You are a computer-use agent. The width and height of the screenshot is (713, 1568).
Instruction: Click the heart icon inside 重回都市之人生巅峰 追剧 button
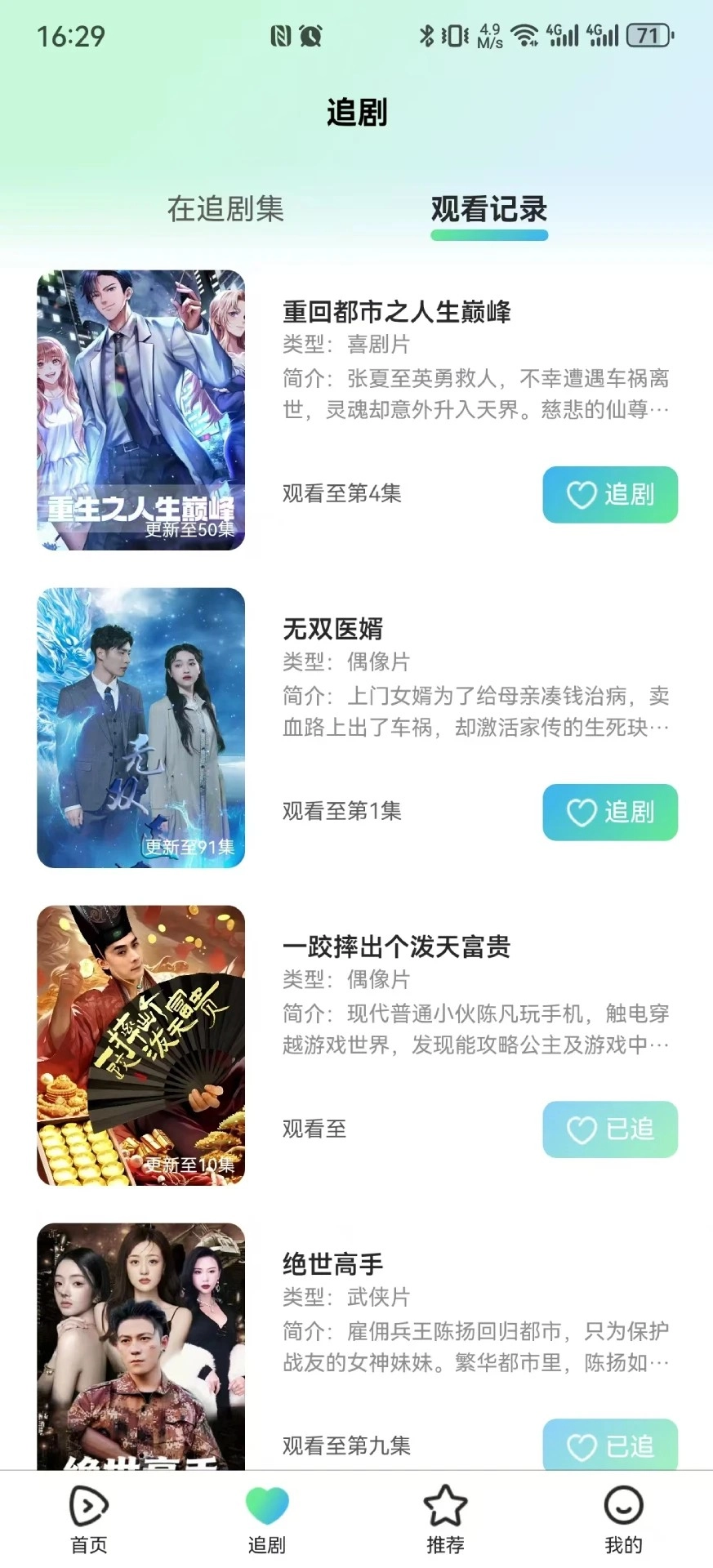pyautogui.click(x=580, y=495)
